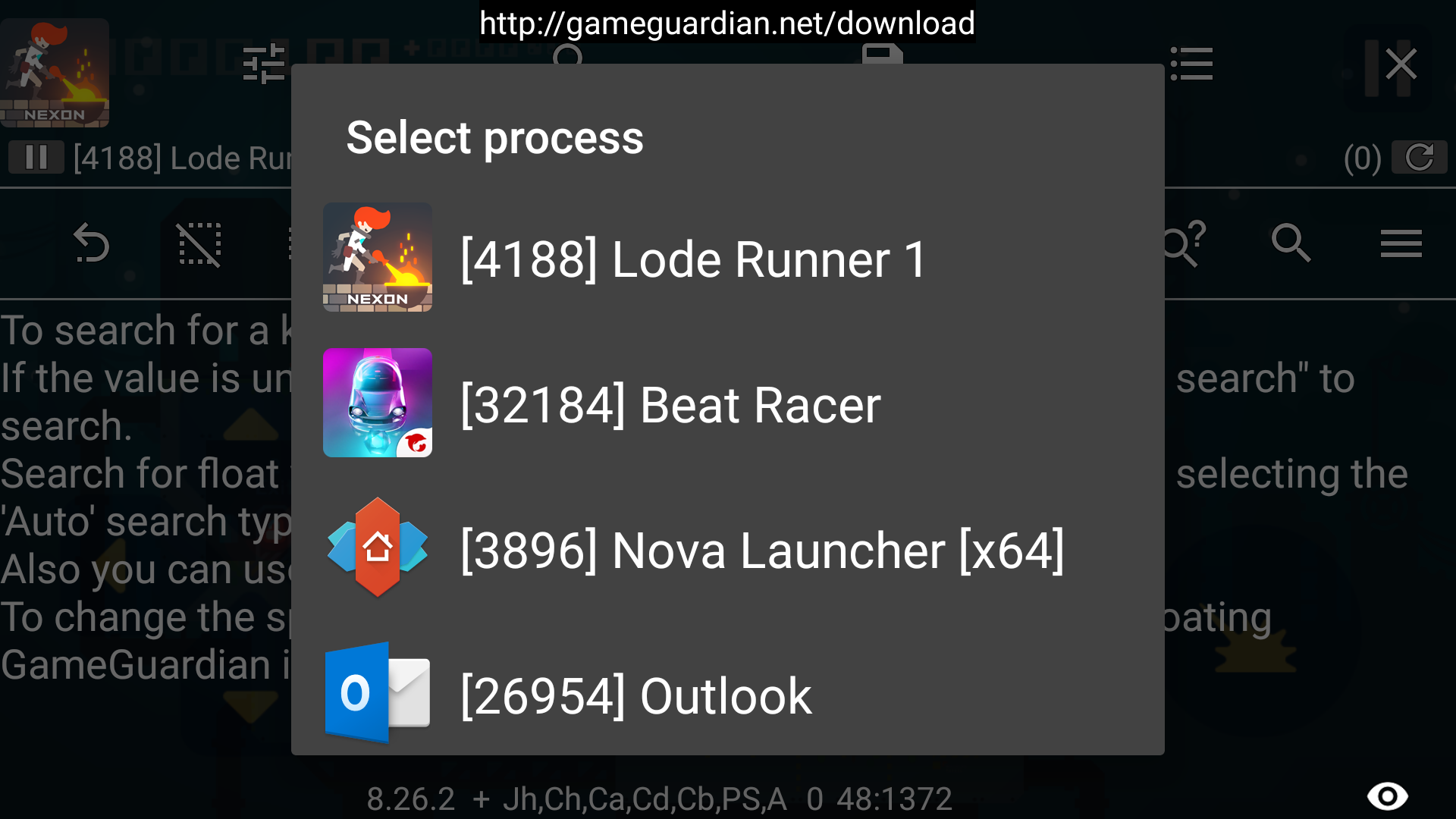
Task: Tap the crossed-out selection icon
Action: point(199,243)
